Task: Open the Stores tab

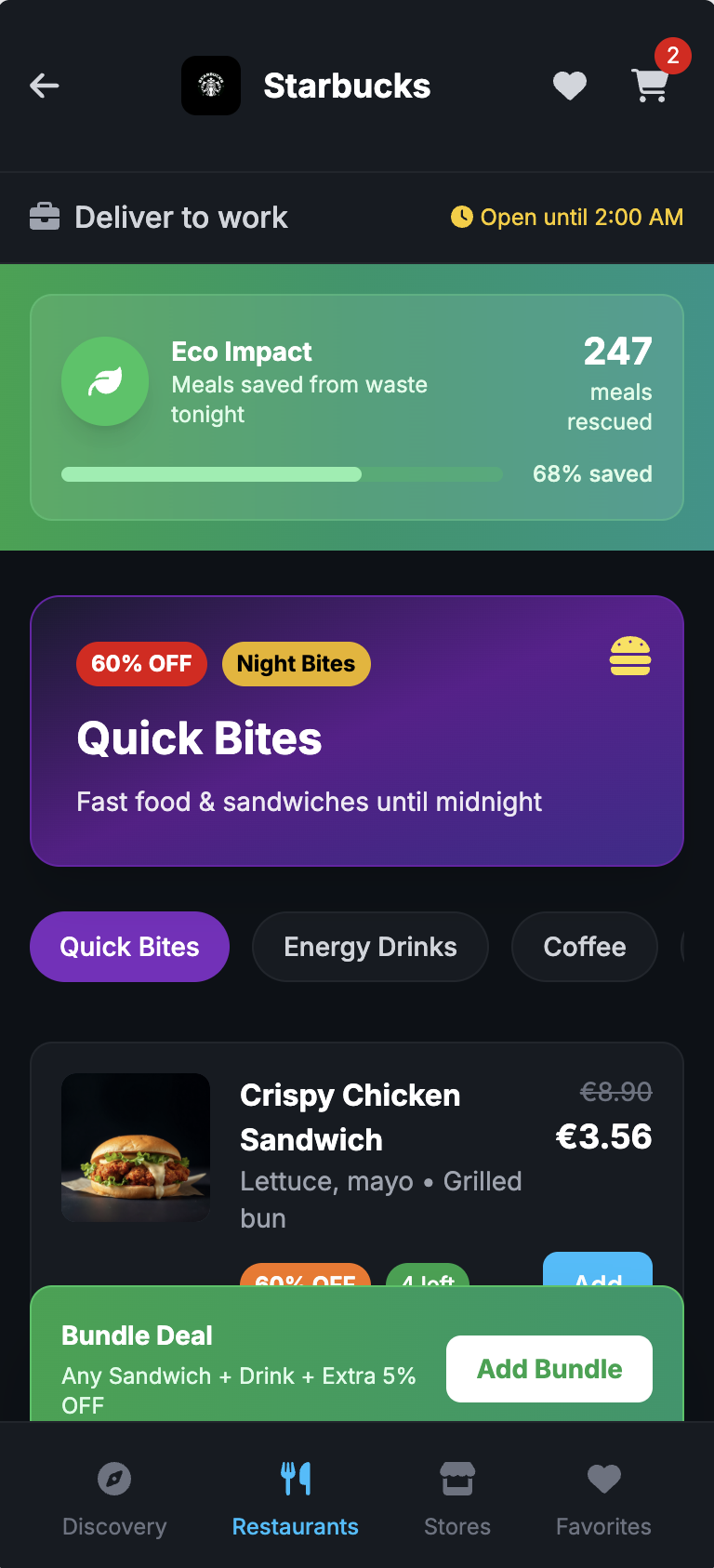Action: click(456, 1497)
